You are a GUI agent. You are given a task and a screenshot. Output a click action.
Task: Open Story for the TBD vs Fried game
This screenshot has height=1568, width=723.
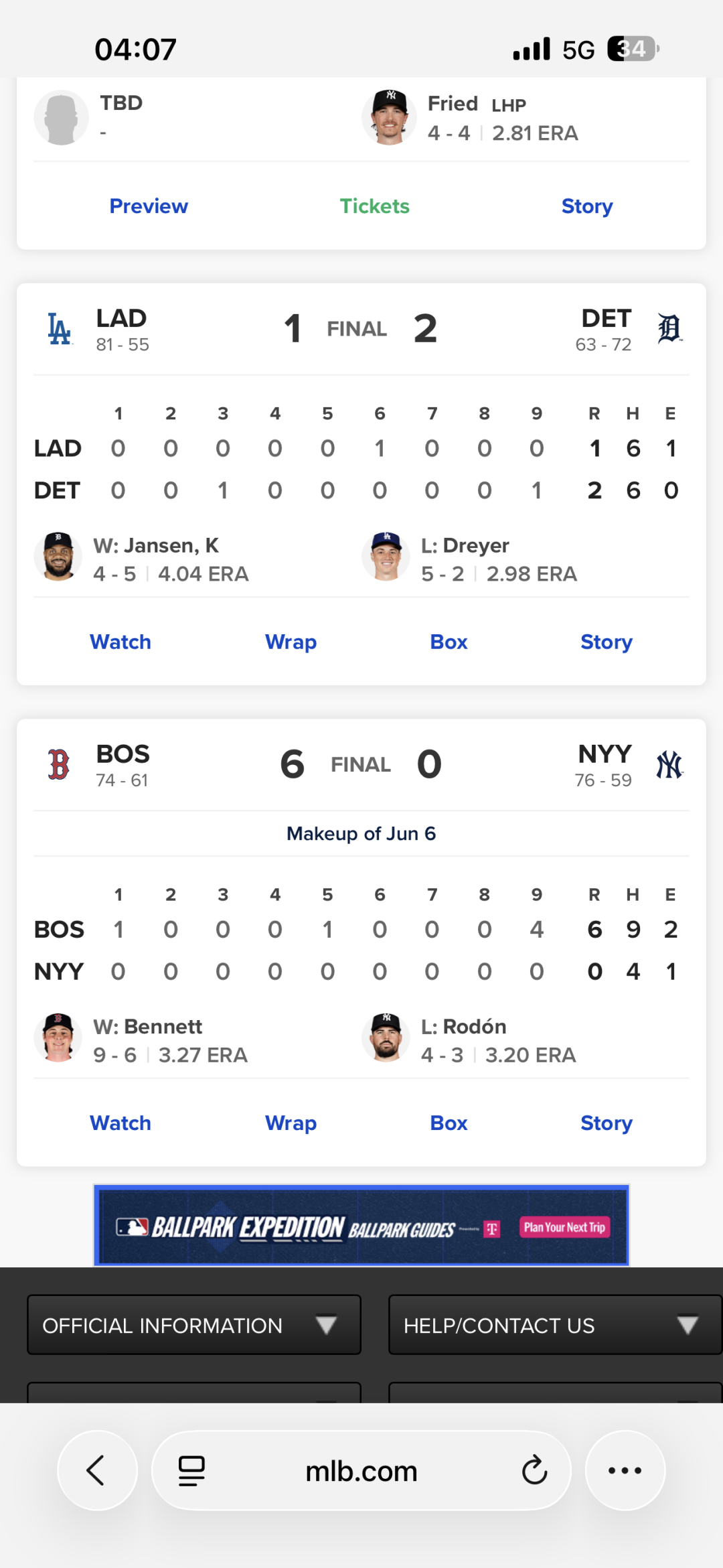(x=587, y=206)
